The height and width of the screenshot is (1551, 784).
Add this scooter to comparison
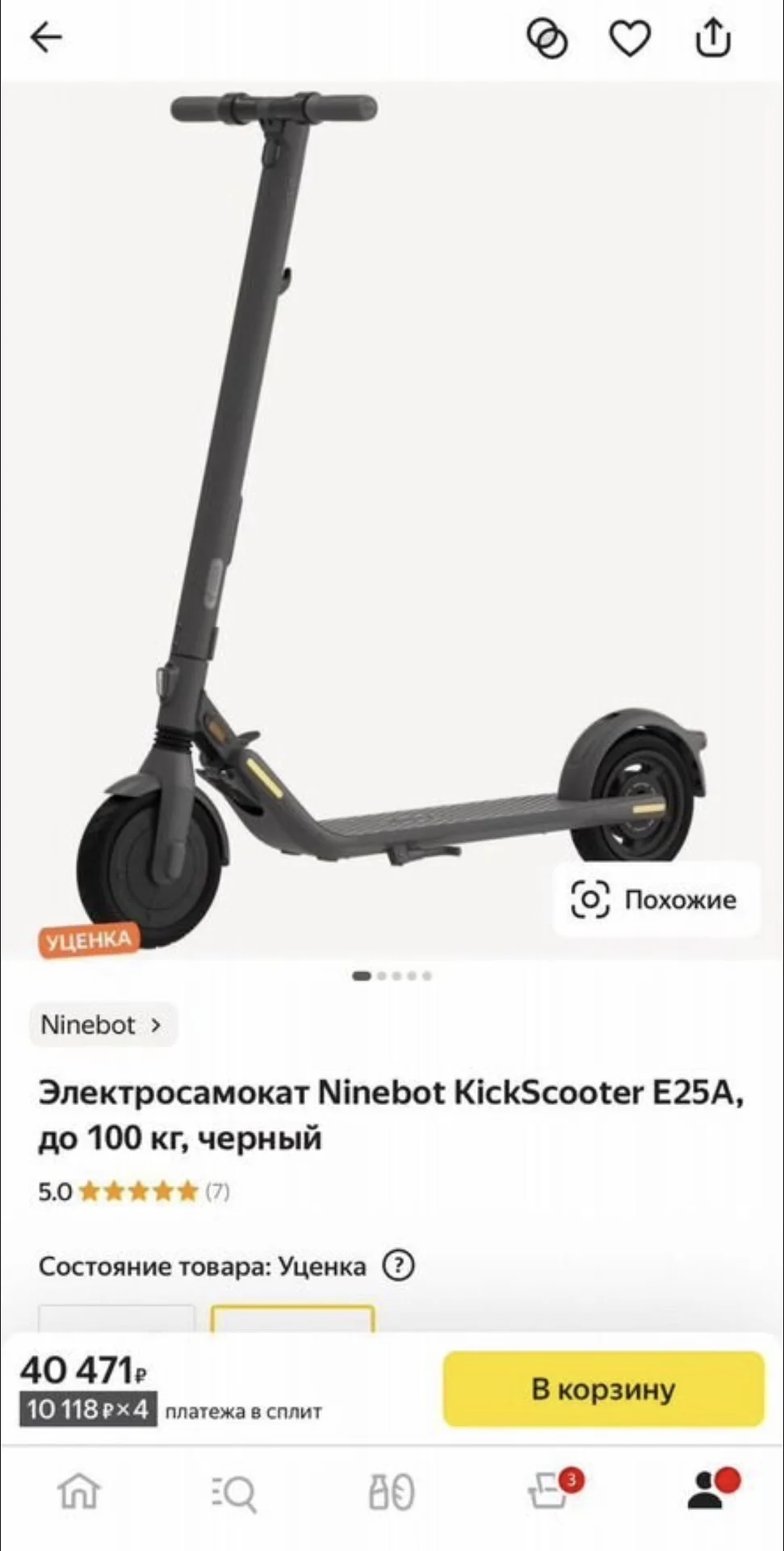[547, 38]
